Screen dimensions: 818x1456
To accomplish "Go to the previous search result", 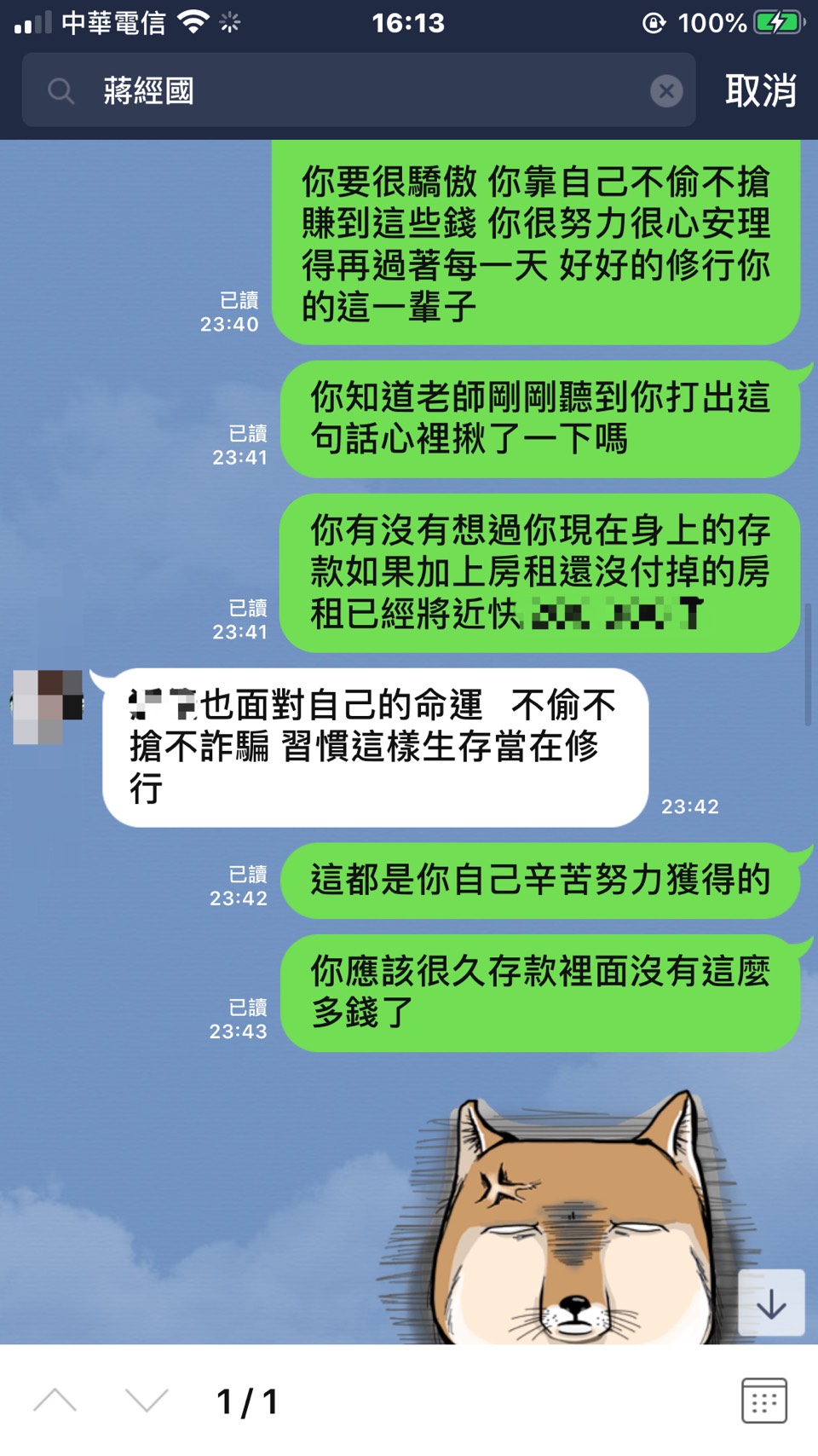I will [x=55, y=1401].
